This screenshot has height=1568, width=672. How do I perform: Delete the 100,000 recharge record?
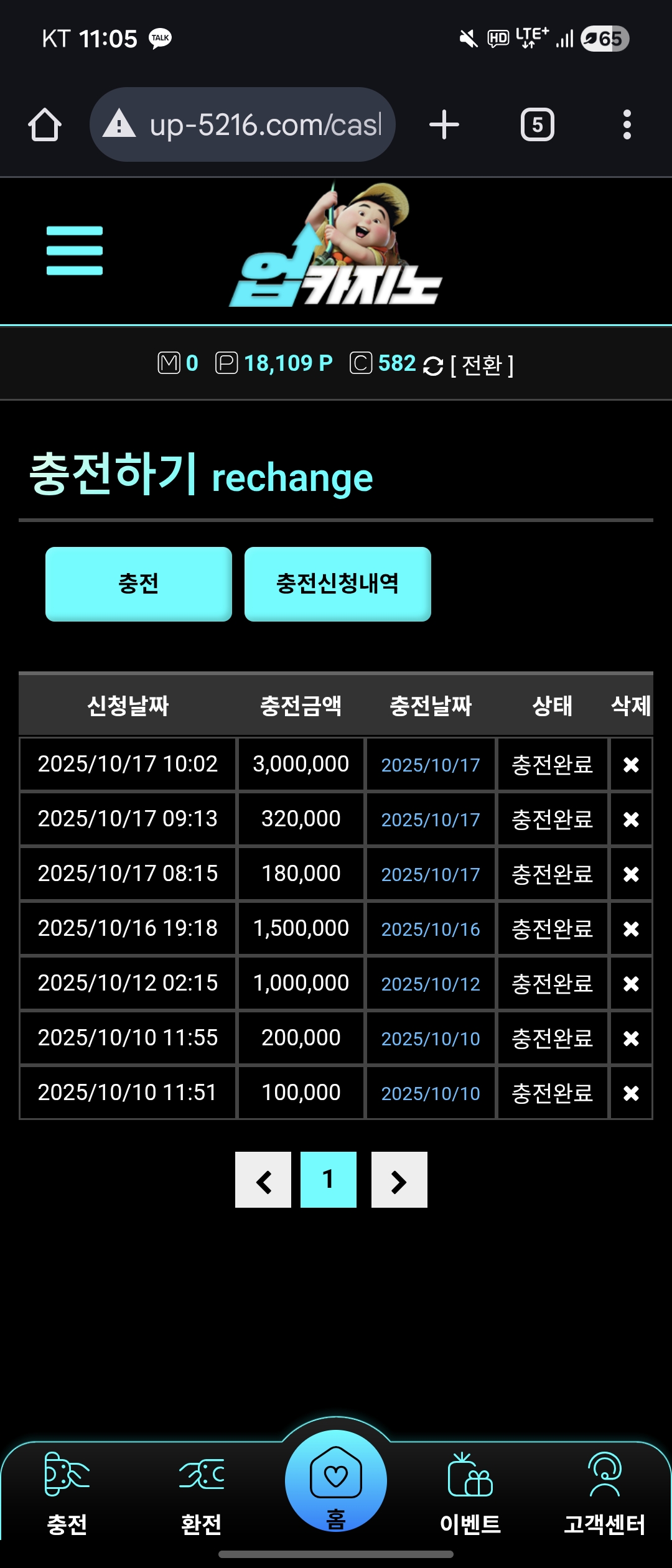click(631, 1093)
